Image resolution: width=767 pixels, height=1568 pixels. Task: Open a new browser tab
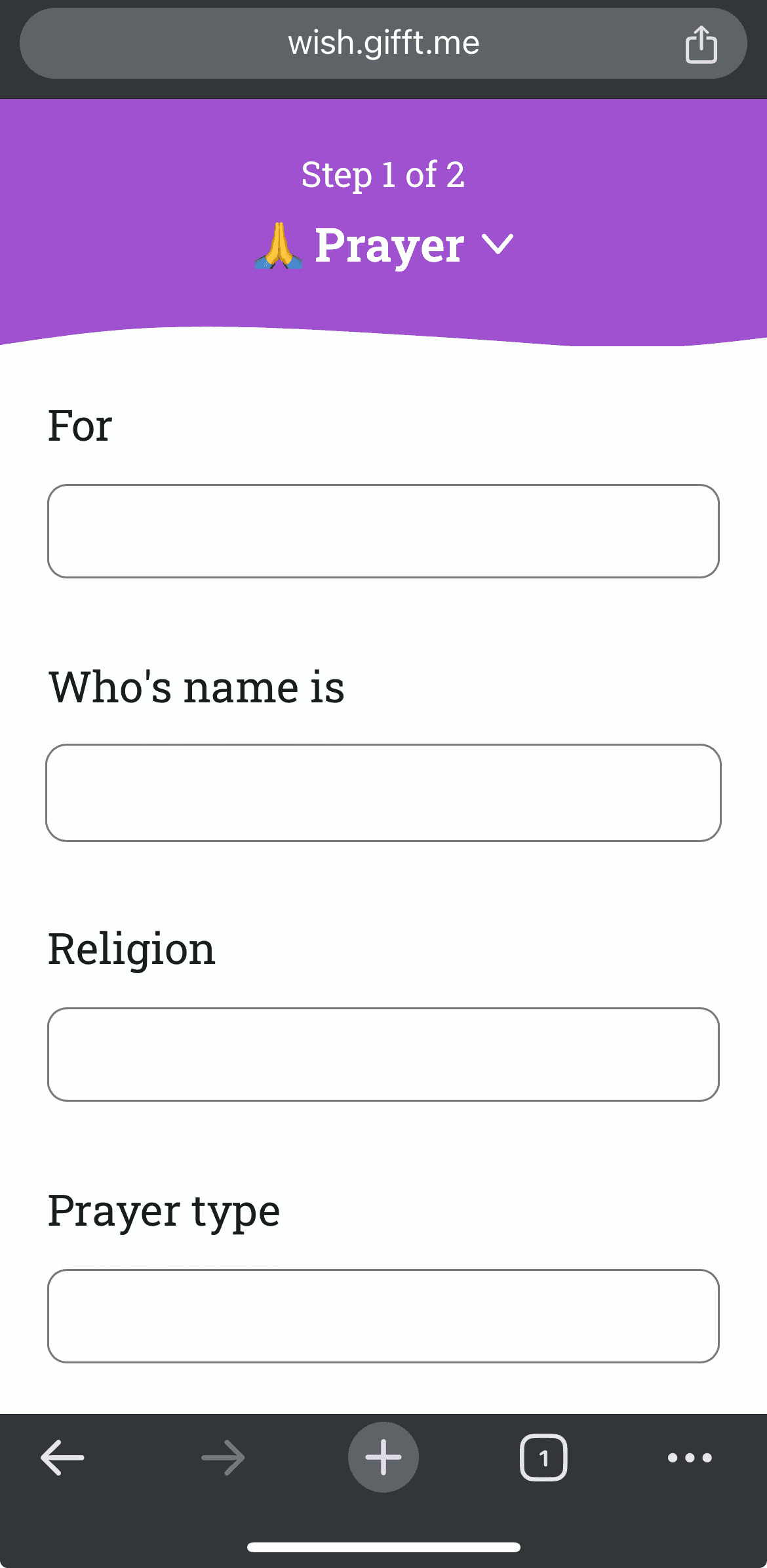point(383,1457)
